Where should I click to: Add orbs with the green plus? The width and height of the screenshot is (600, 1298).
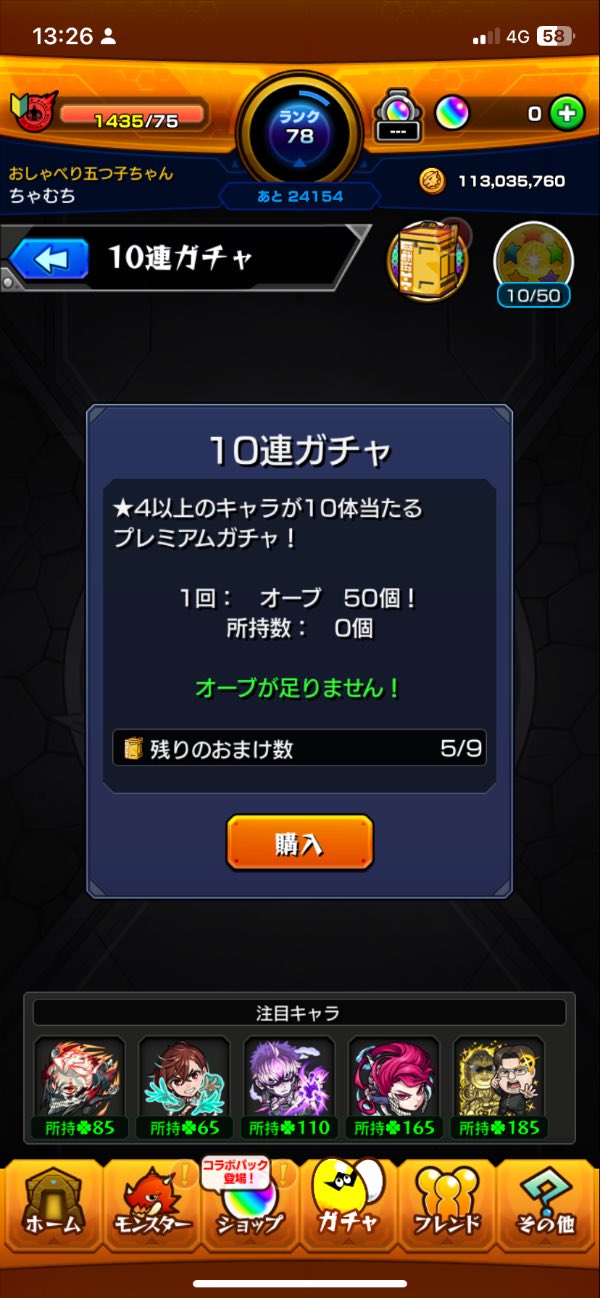566,114
